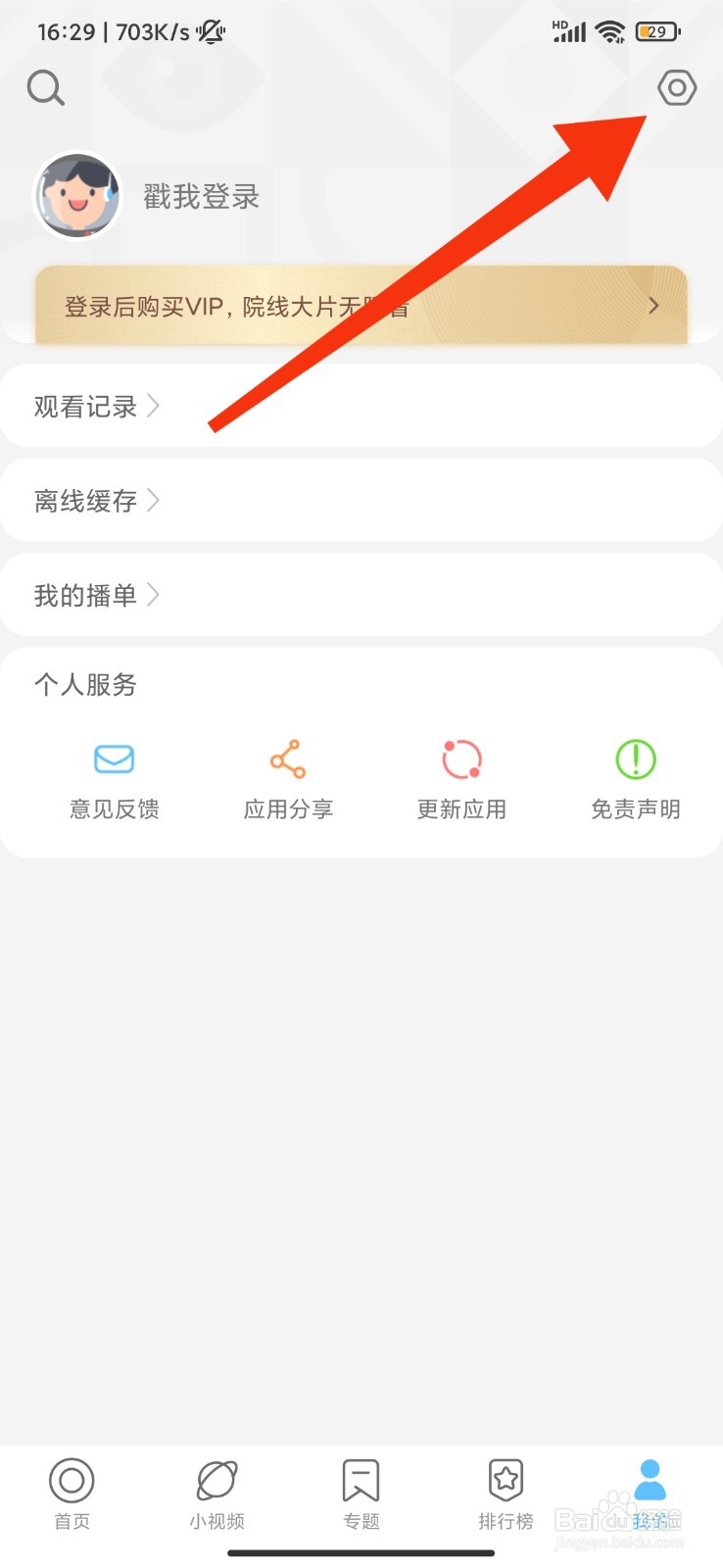Expand the 我的播单 playlist row
723x1568 pixels.
(x=95, y=595)
